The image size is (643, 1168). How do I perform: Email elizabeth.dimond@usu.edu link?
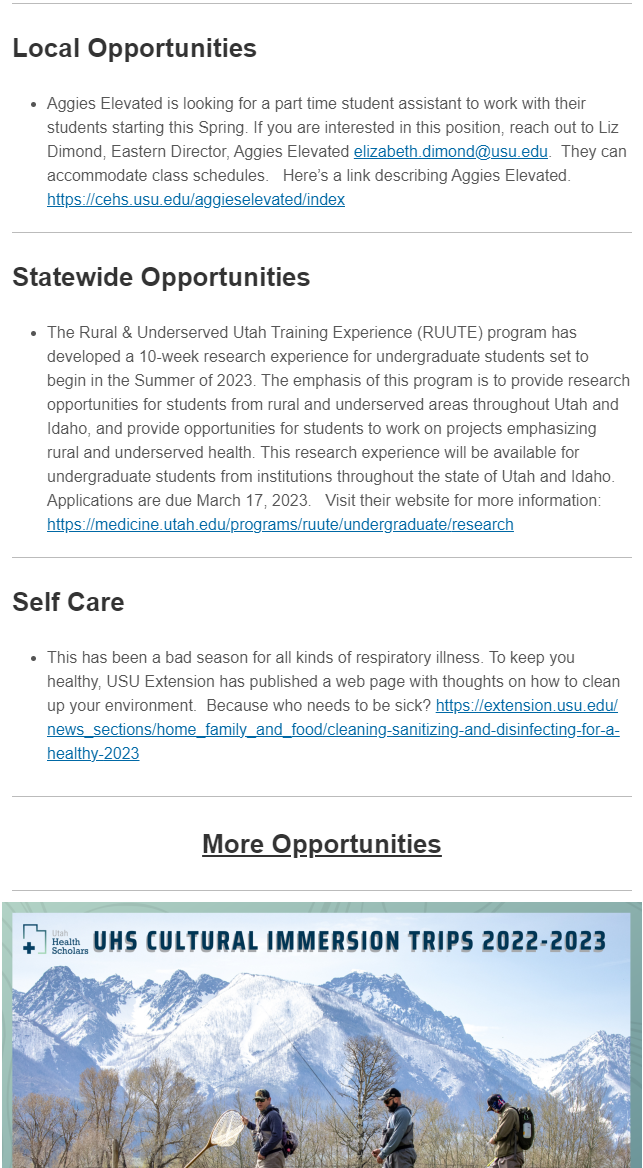point(451,152)
